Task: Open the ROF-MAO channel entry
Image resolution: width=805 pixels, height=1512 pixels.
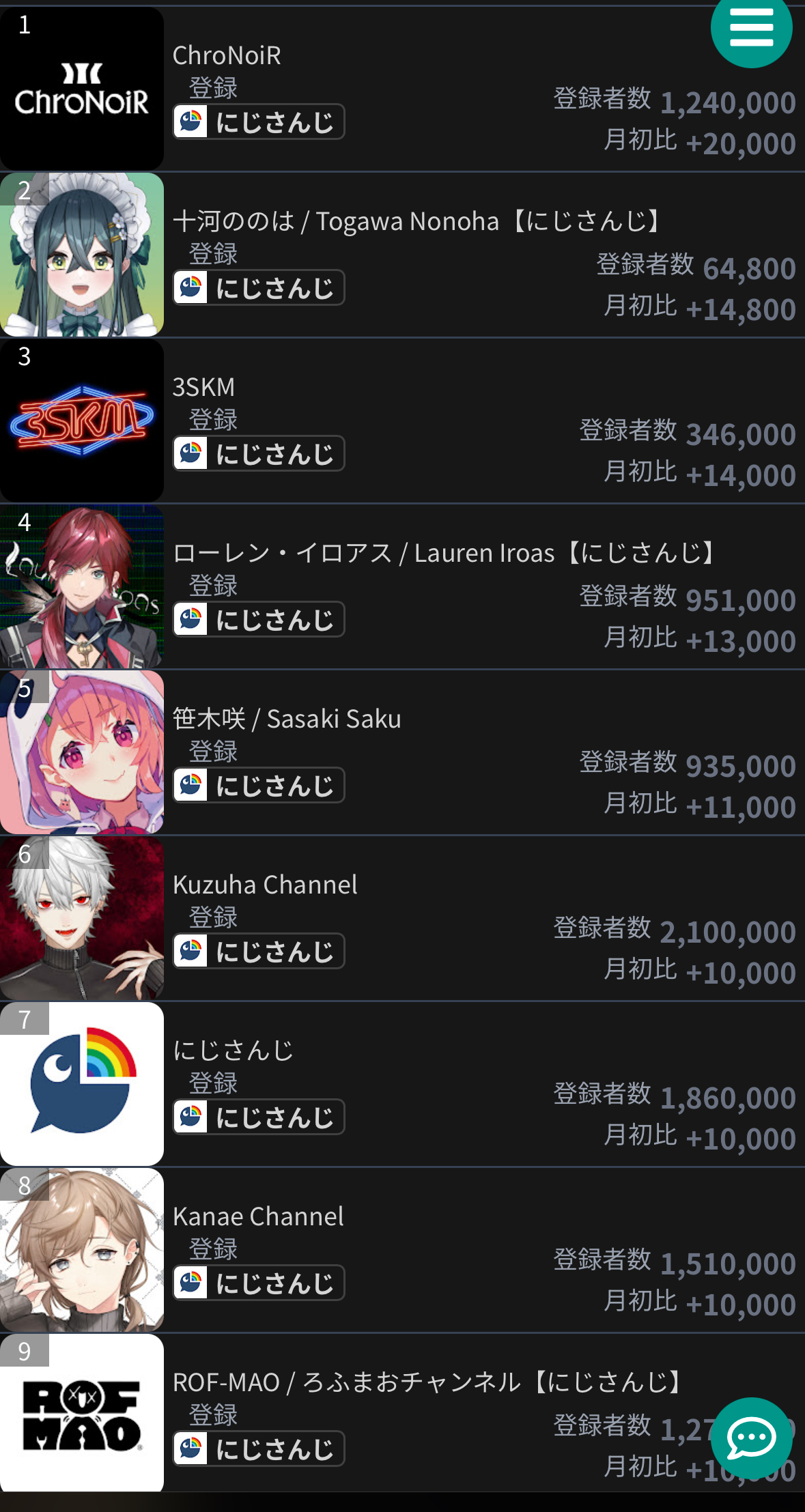Action: coord(427,1382)
